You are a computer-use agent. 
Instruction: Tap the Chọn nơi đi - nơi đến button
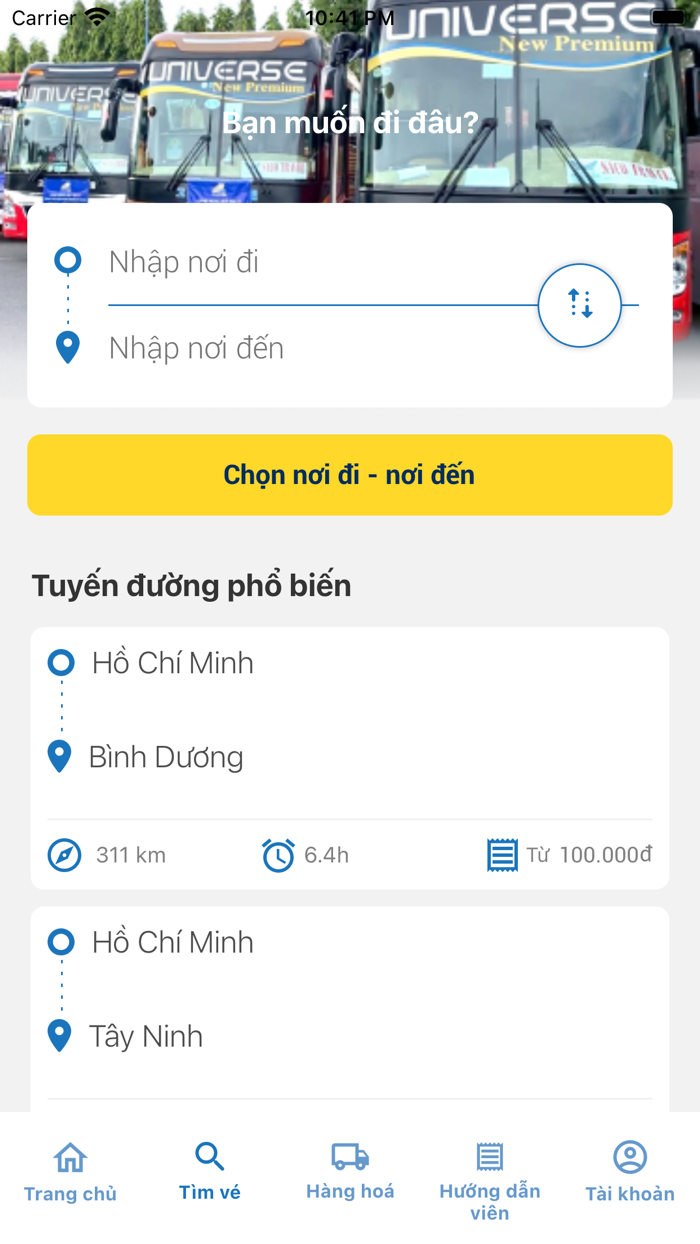[349, 475]
